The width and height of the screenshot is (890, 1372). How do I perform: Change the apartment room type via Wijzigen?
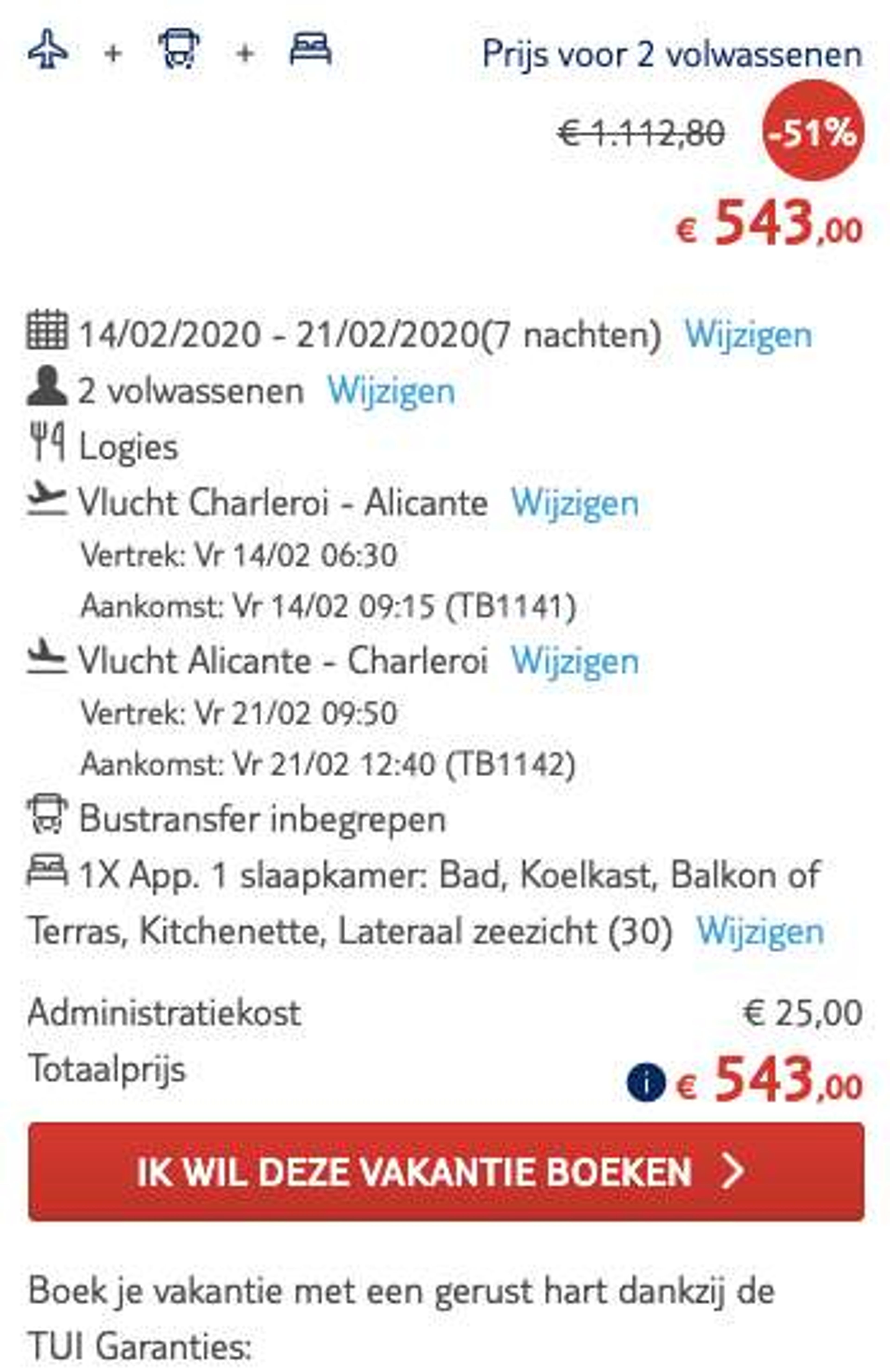point(760,931)
